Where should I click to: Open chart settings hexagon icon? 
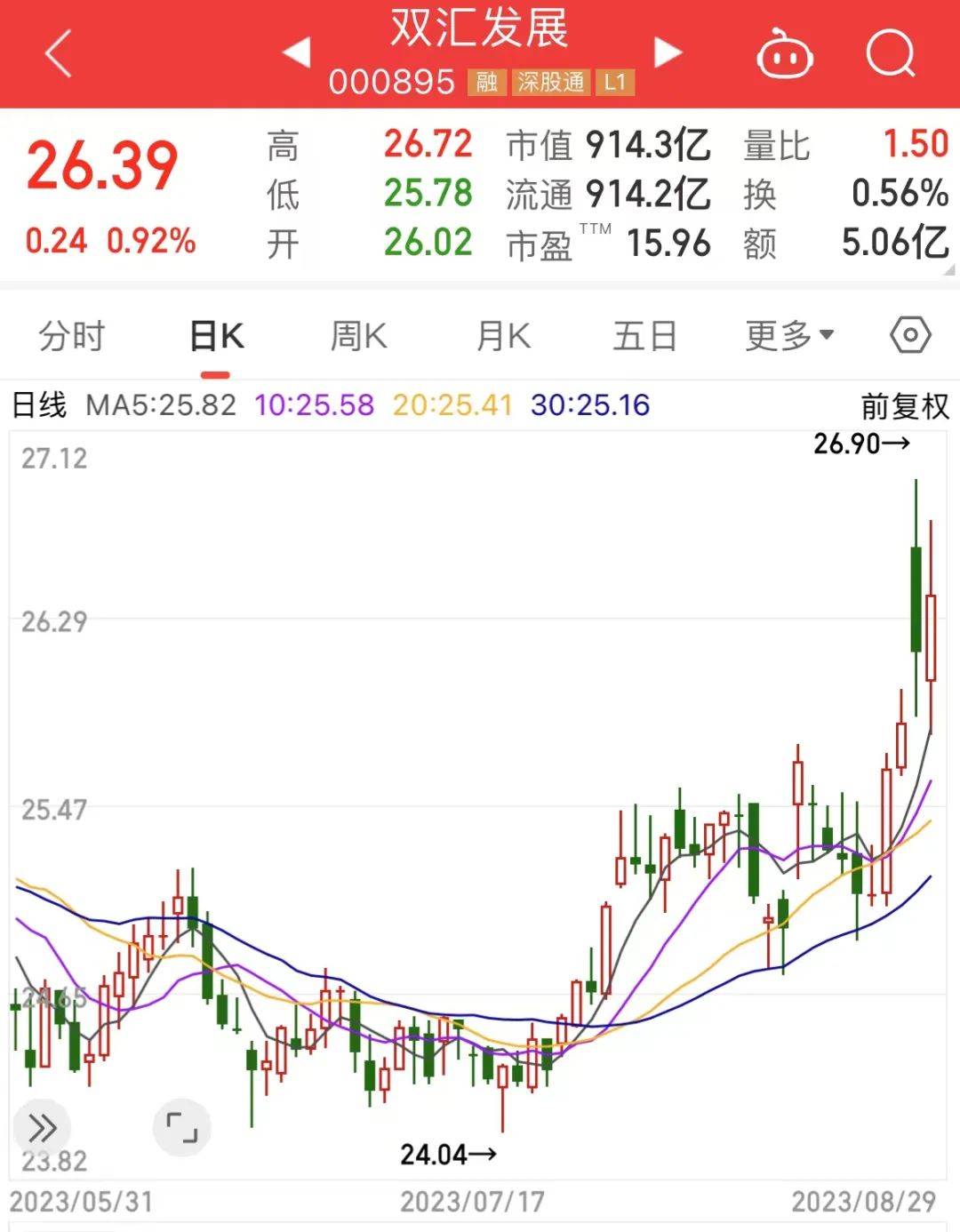910,336
